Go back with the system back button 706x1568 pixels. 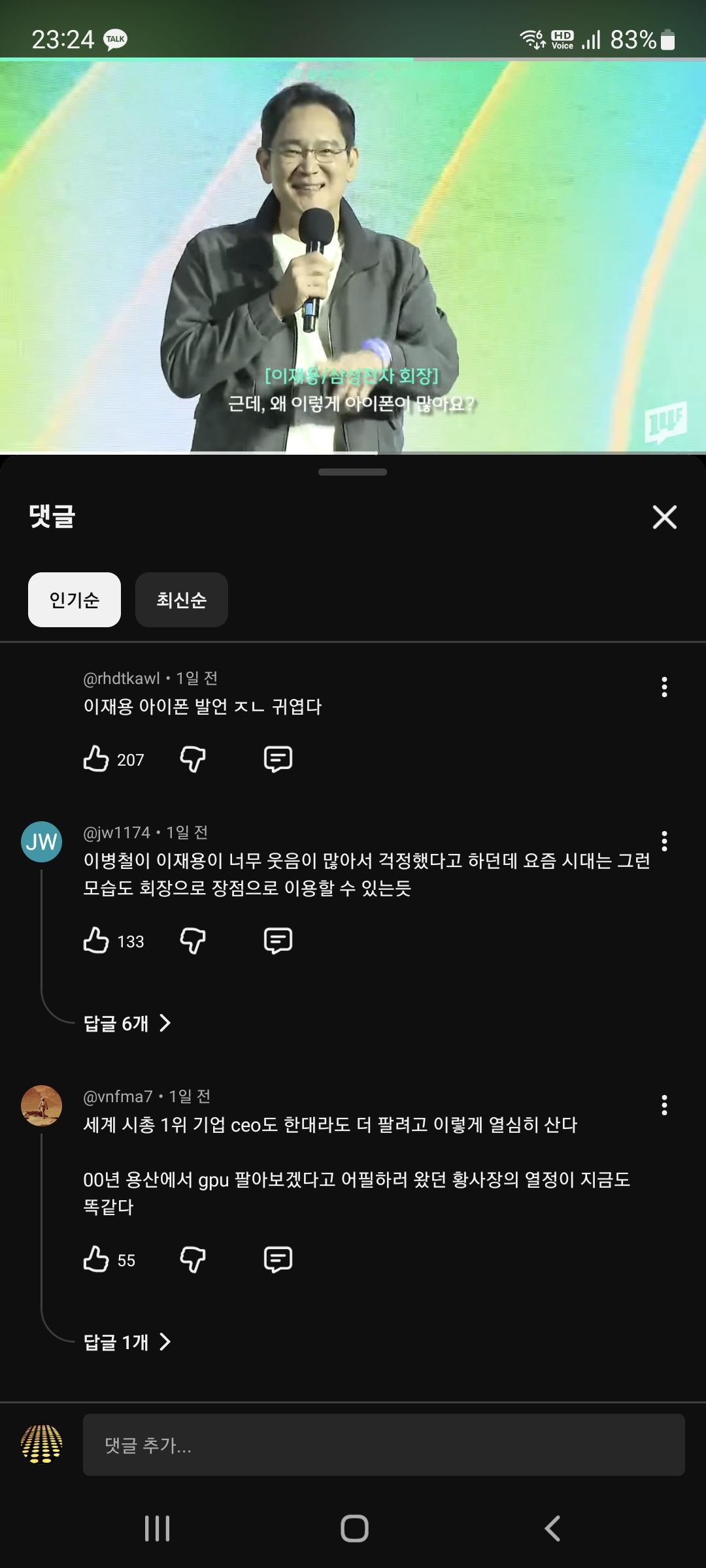click(552, 1529)
